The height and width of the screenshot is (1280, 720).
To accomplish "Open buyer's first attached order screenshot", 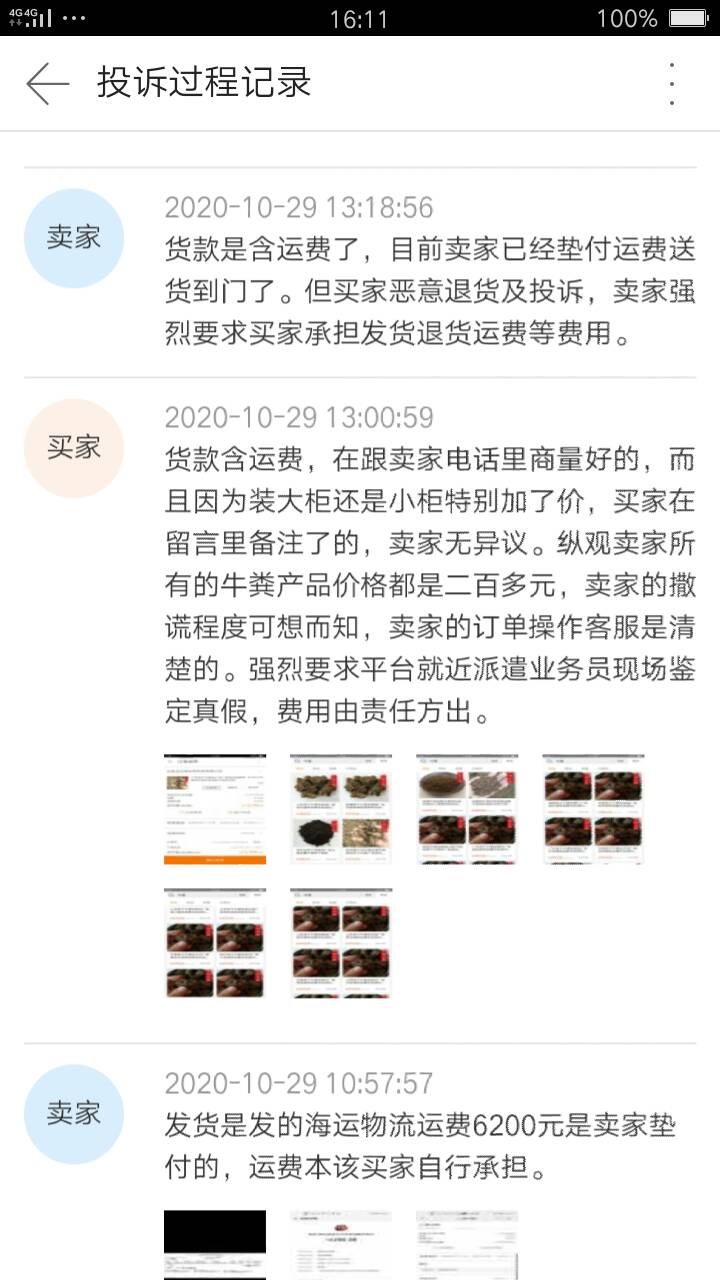I will coord(215,809).
